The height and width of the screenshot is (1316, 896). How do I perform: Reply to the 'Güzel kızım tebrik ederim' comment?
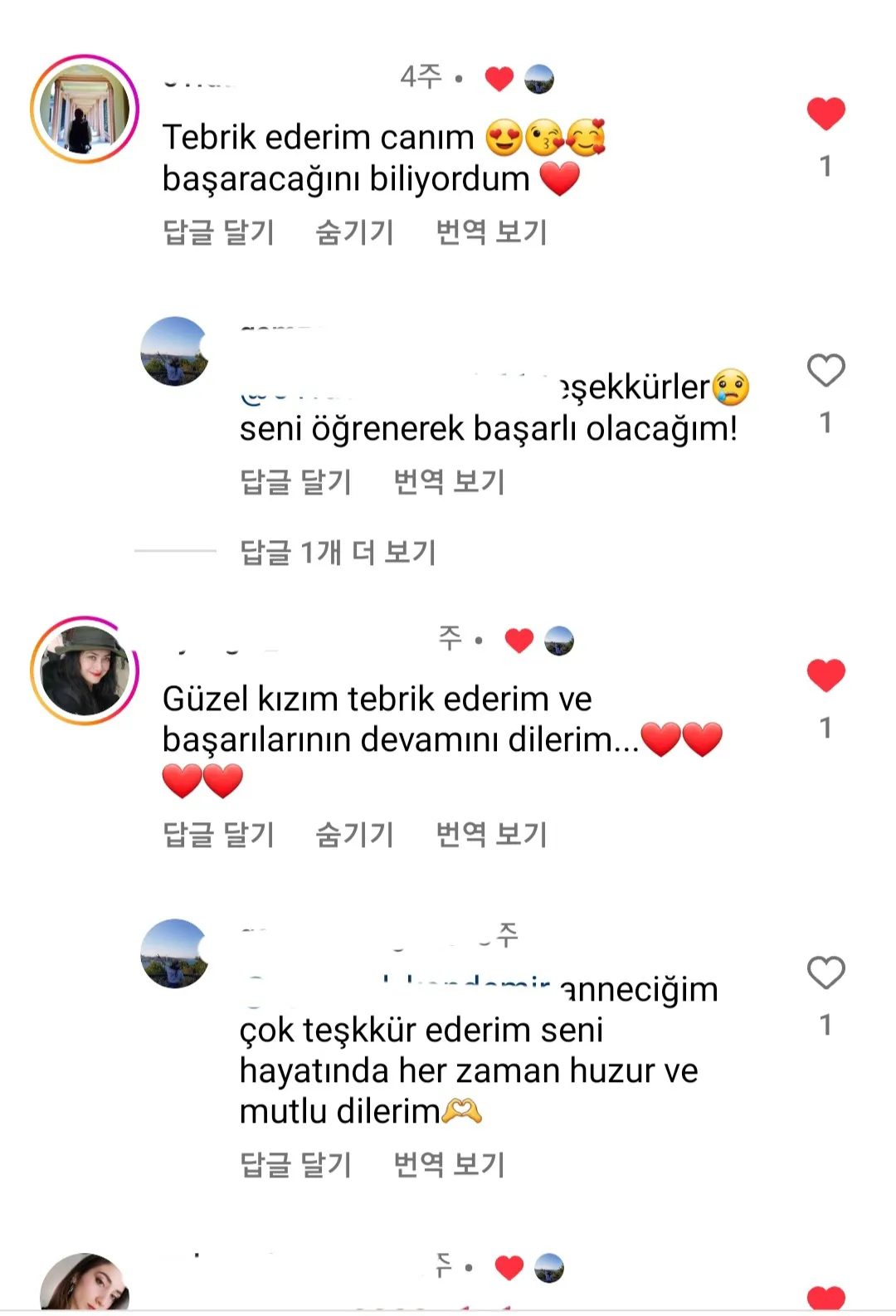pyautogui.click(x=218, y=834)
